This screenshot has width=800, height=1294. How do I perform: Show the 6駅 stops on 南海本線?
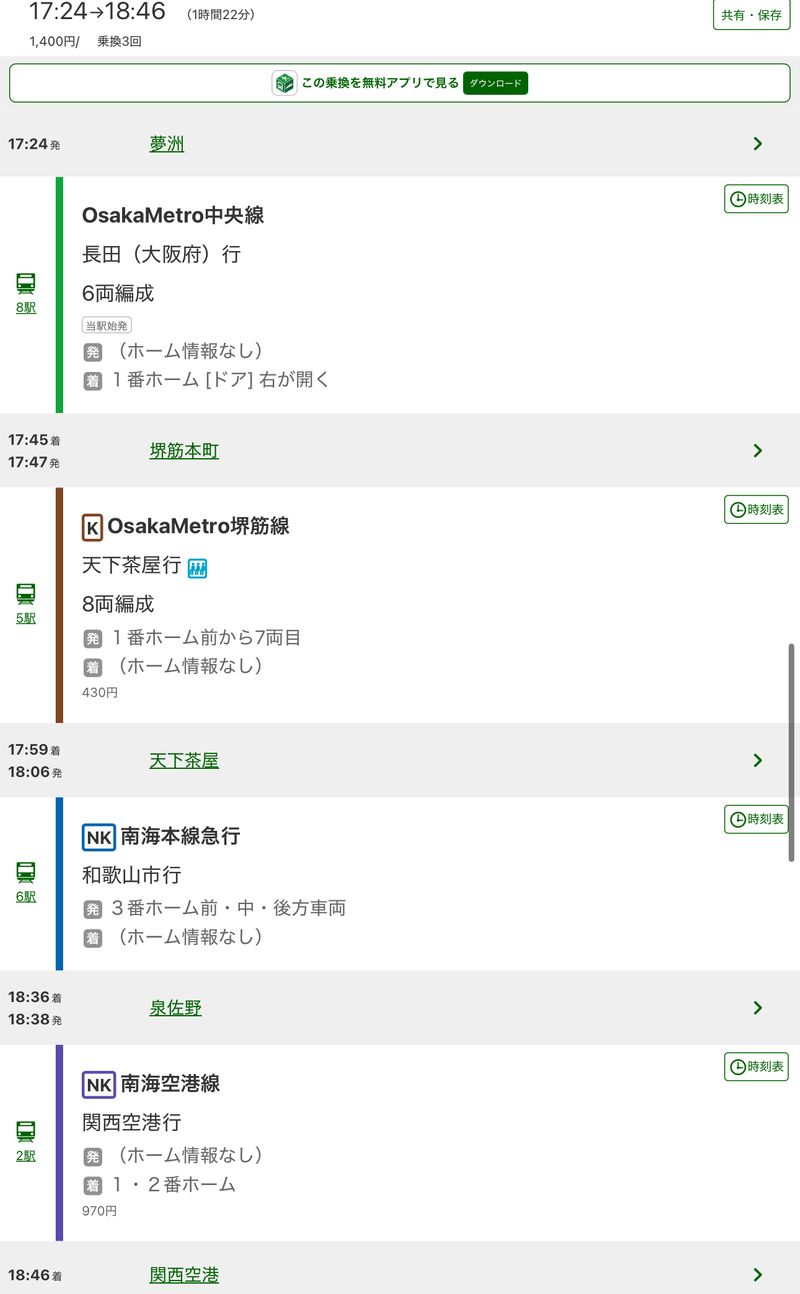pos(26,896)
